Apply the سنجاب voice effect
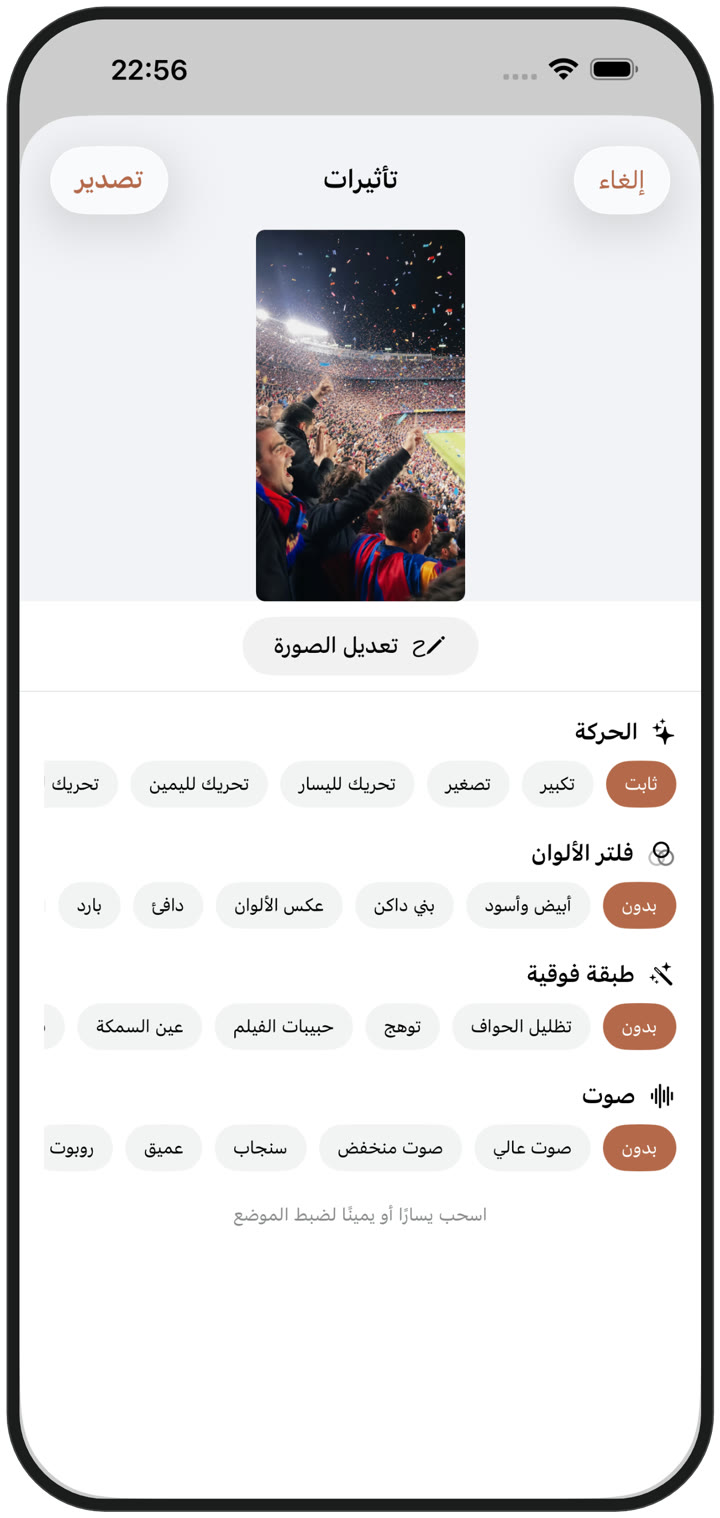The width and height of the screenshot is (720, 1518). (260, 1148)
